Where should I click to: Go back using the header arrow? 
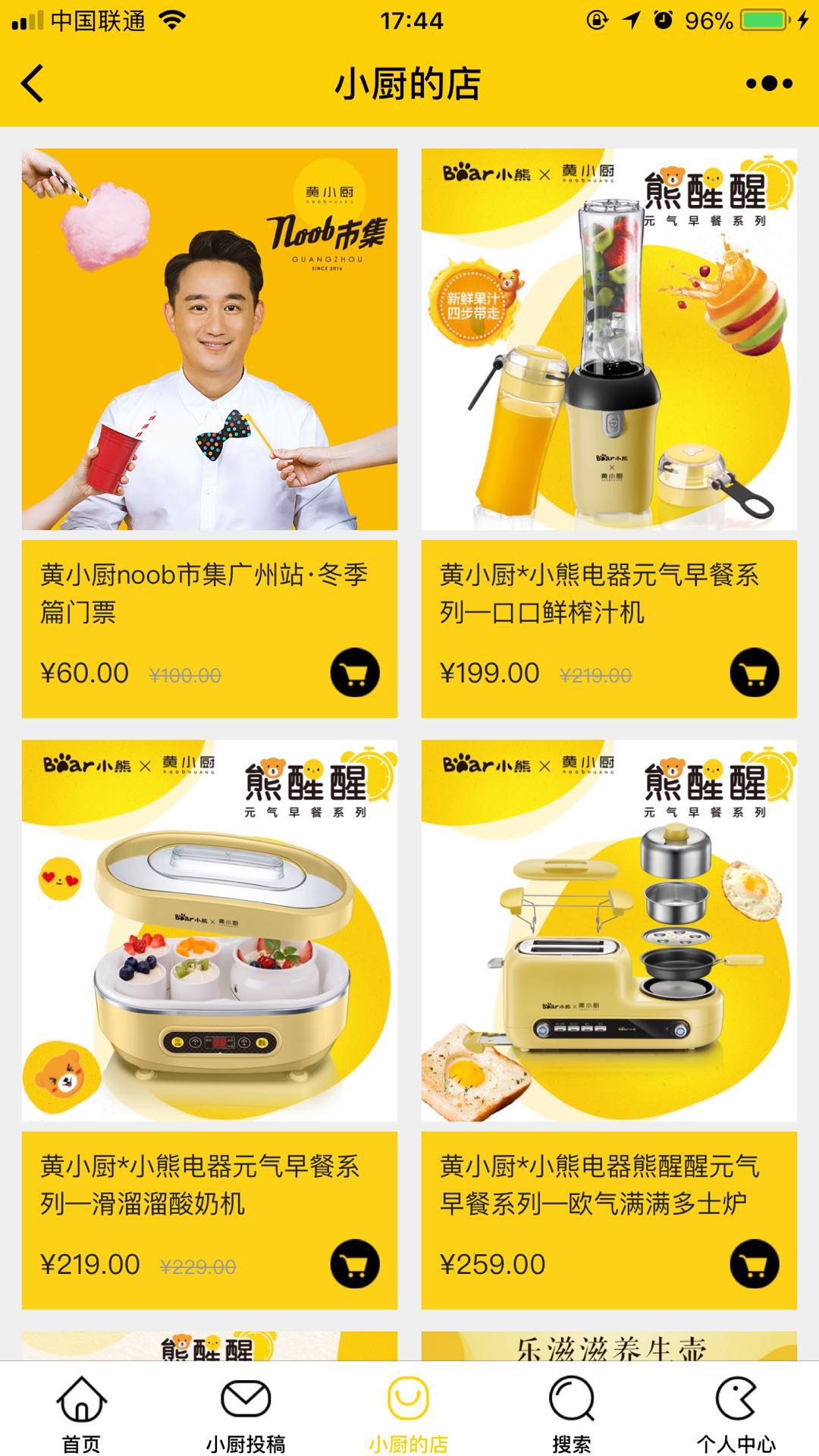[33, 83]
